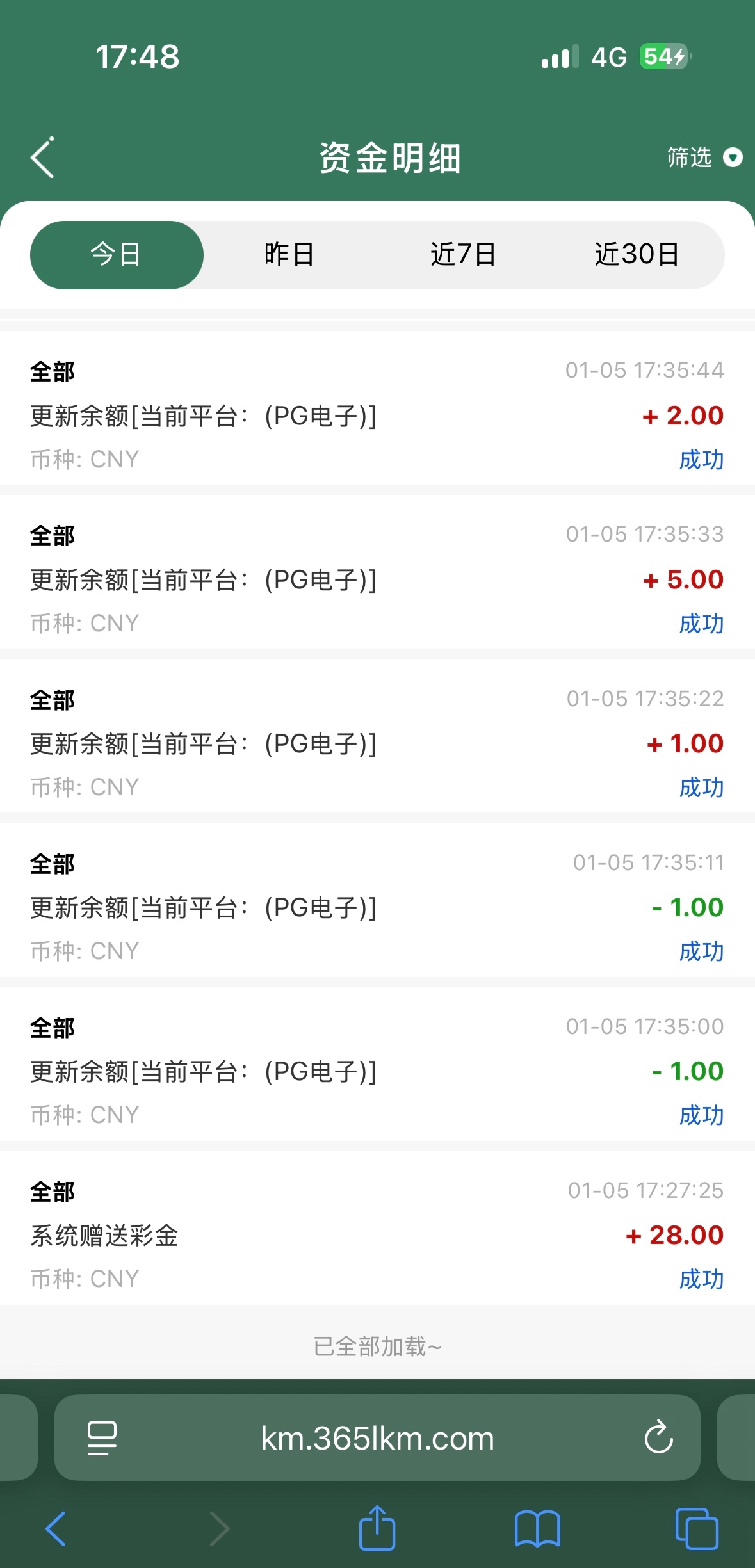Open Safari bookmarks
755x1568 pixels.
tap(537, 1528)
